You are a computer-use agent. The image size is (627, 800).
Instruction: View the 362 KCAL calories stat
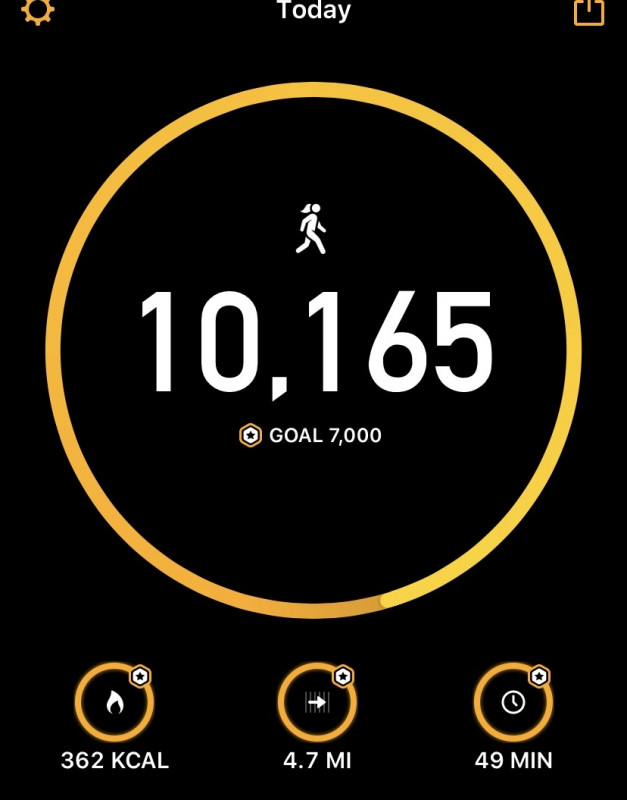pyautogui.click(x=115, y=703)
